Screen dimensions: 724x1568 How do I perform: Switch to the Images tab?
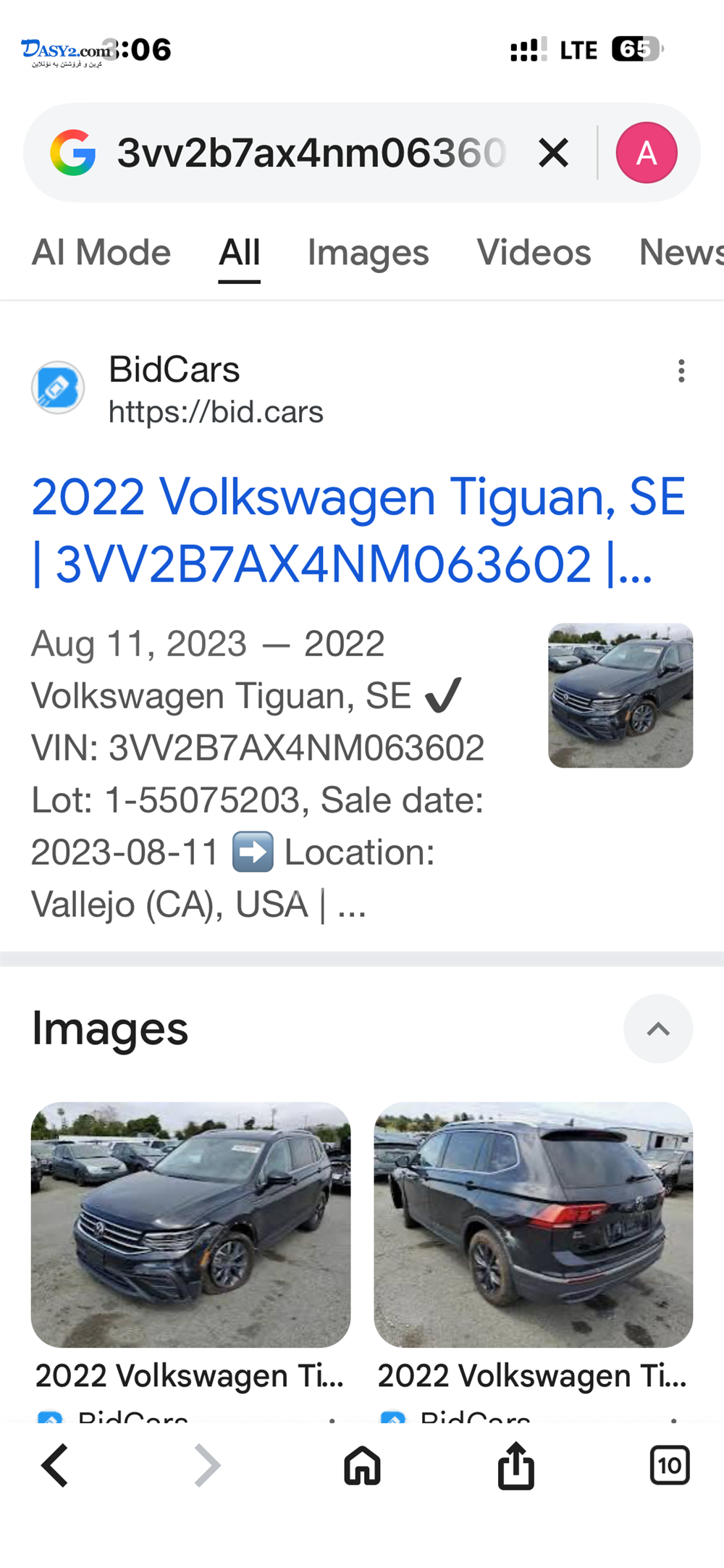pyautogui.click(x=368, y=253)
